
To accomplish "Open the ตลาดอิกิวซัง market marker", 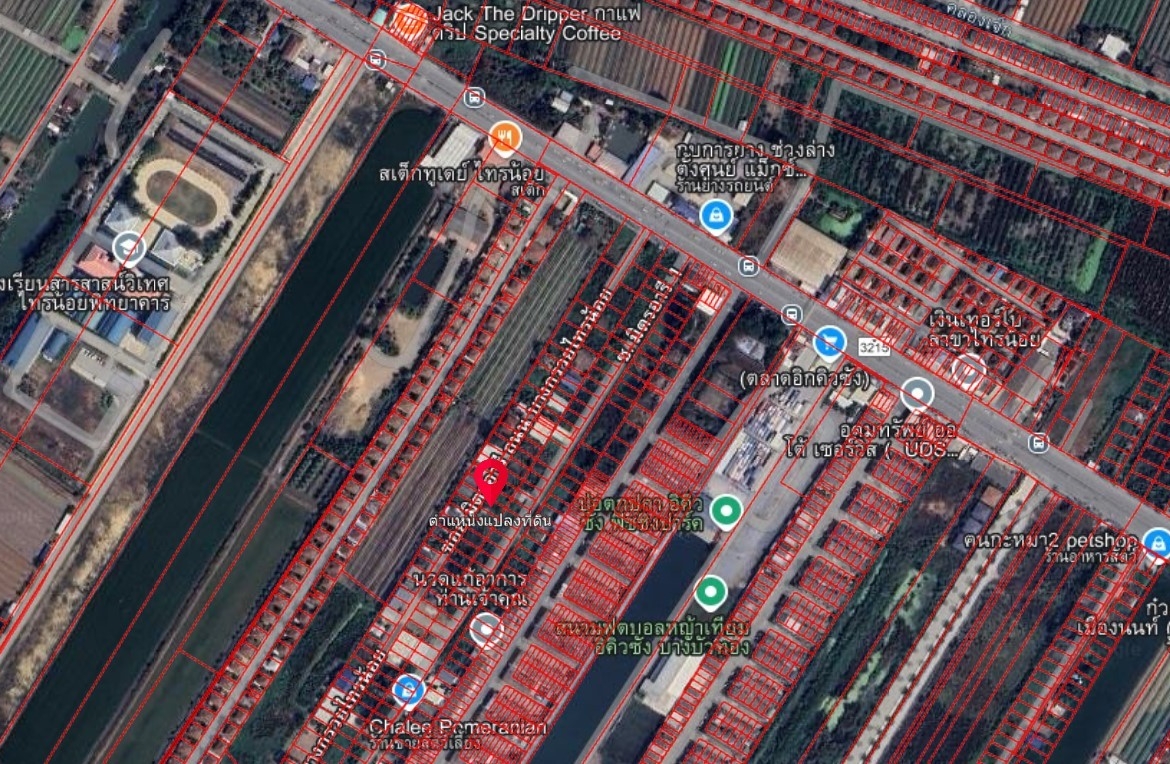I will (x=828, y=343).
